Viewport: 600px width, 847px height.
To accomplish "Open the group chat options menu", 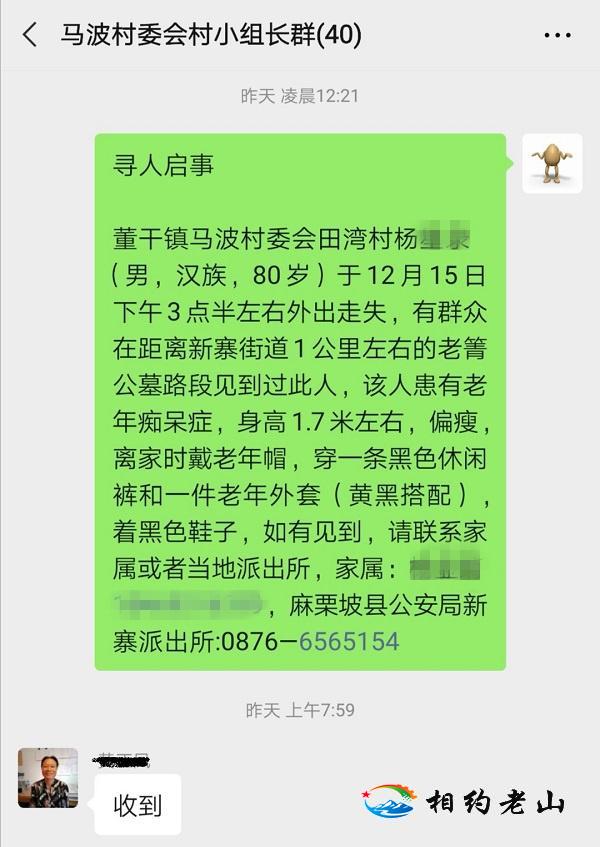I will click(x=557, y=36).
